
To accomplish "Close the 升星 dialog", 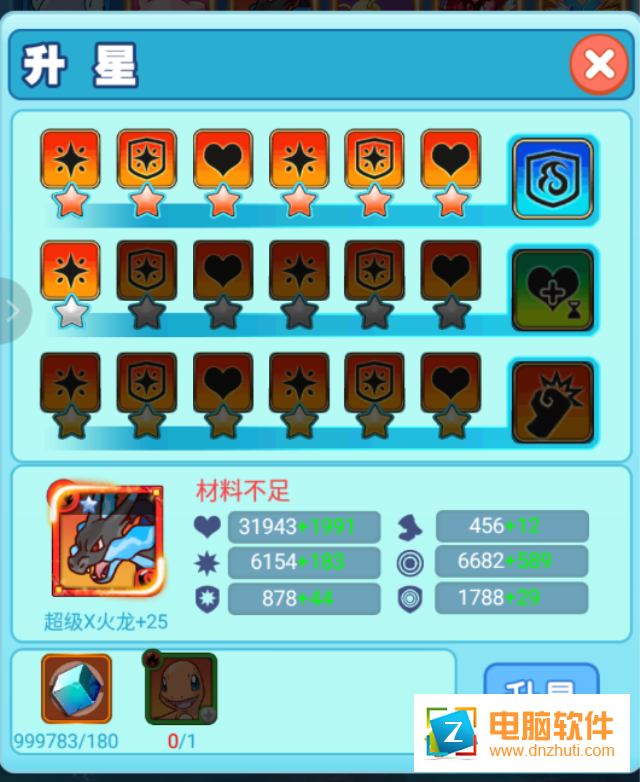I will 598,65.
